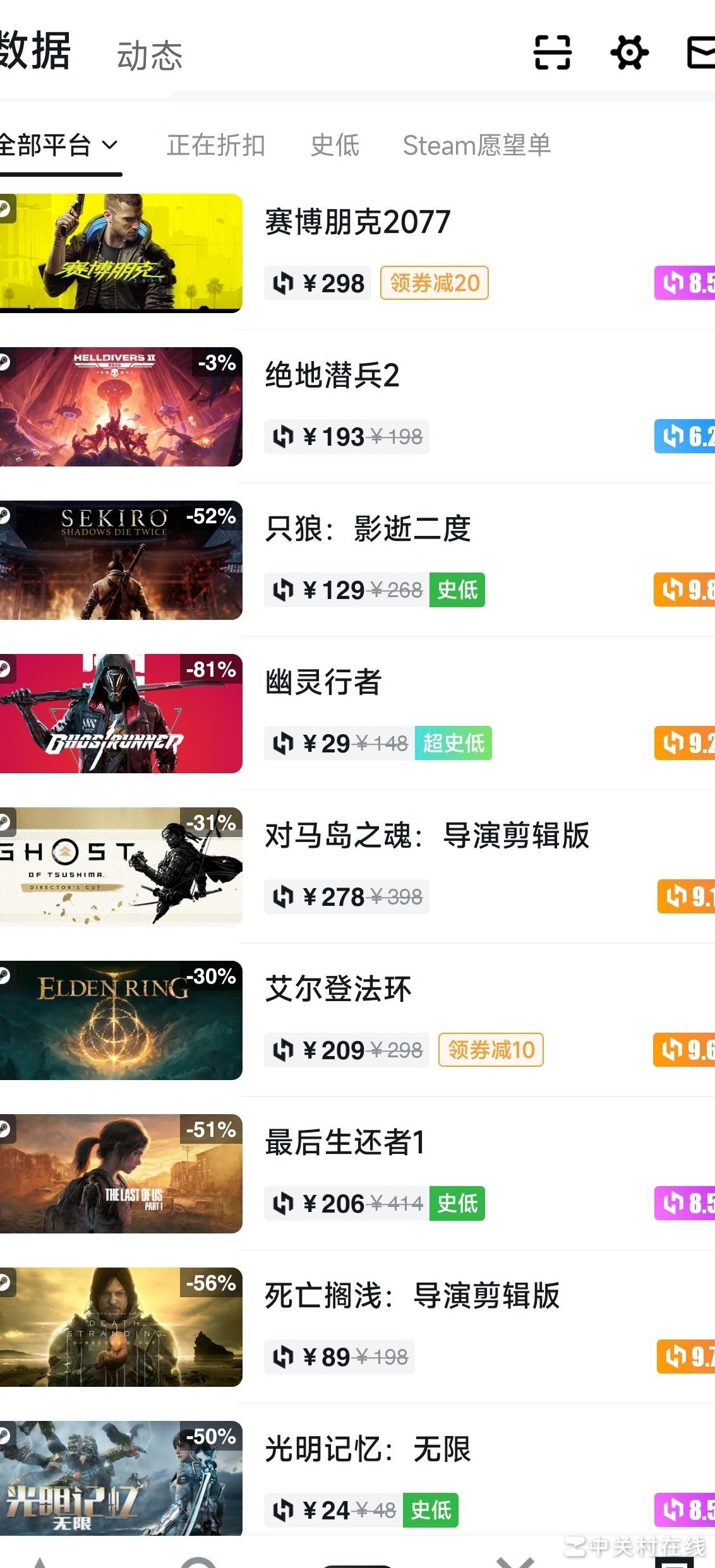The height and width of the screenshot is (1568, 715).
Task: Show the 史低 tab
Action: coord(335,146)
